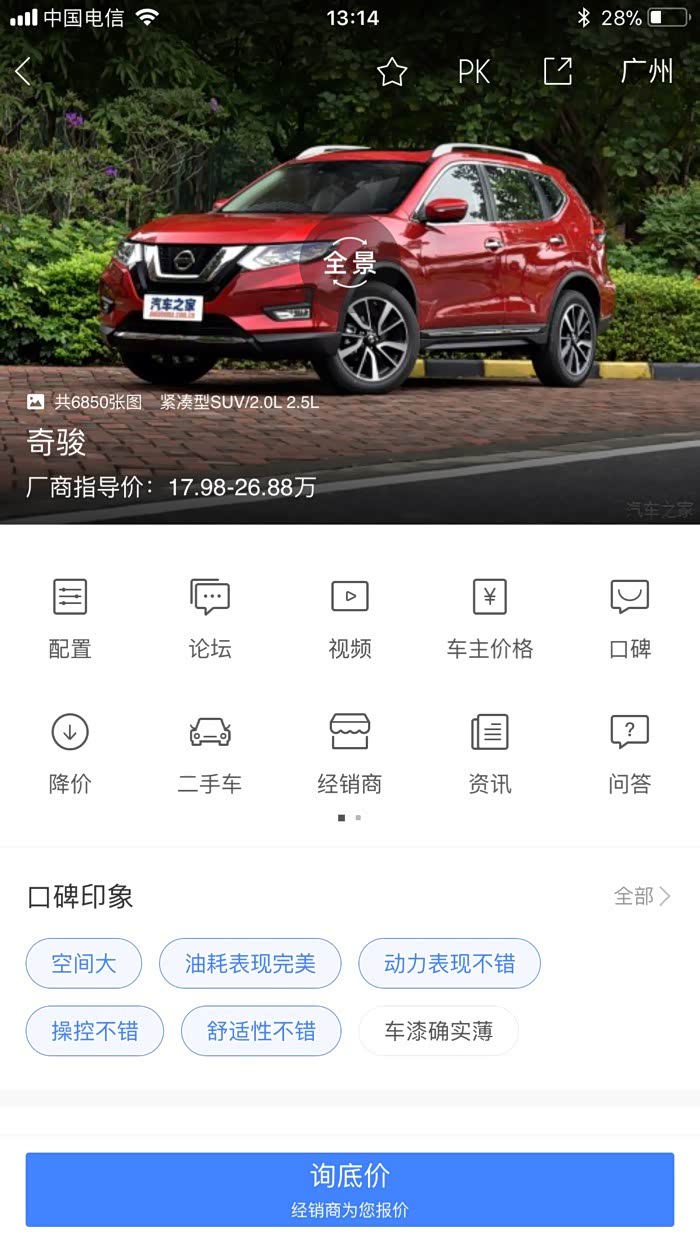700x1244 pixels.
Task: Select the 空间大 impression tag
Action: (84, 964)
